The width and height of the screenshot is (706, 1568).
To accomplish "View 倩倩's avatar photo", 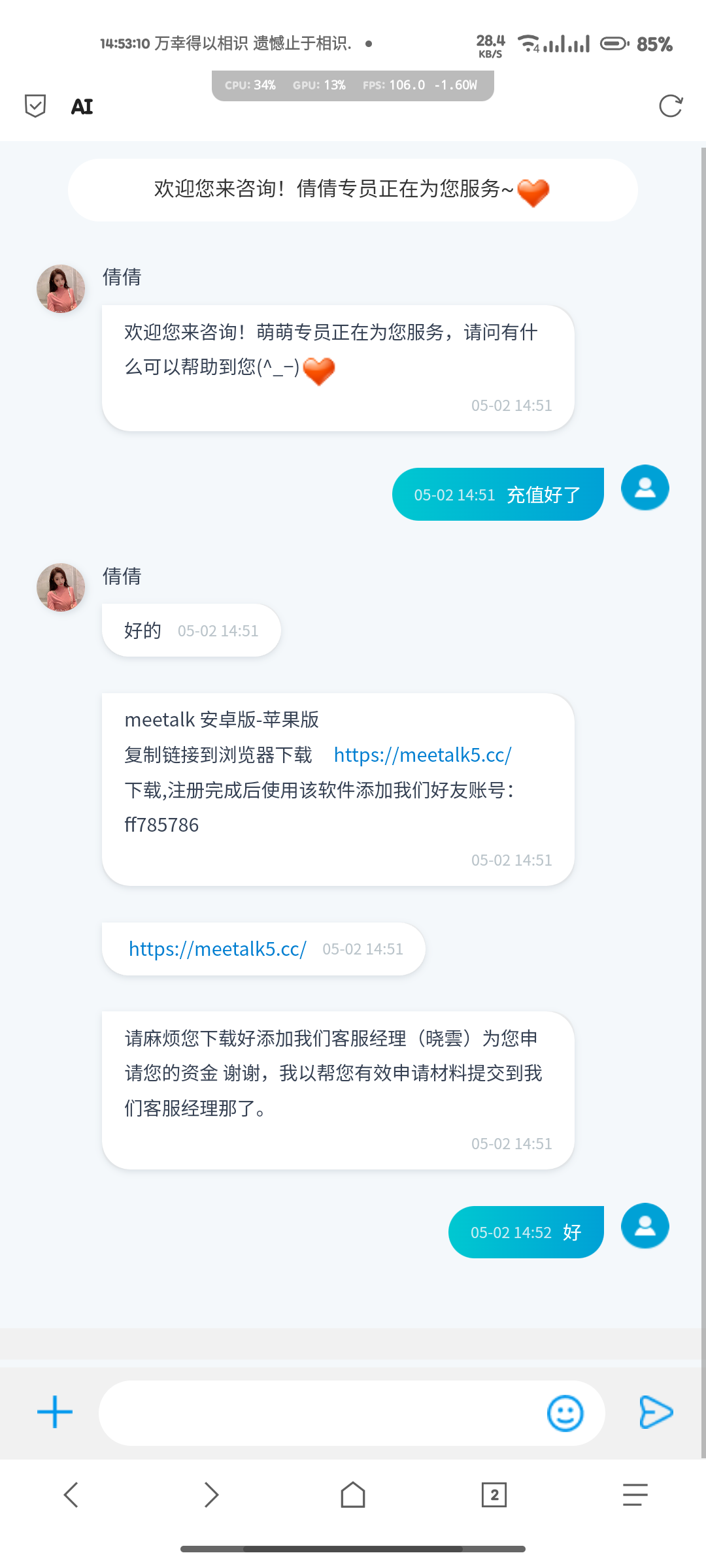I will (60, 288).
